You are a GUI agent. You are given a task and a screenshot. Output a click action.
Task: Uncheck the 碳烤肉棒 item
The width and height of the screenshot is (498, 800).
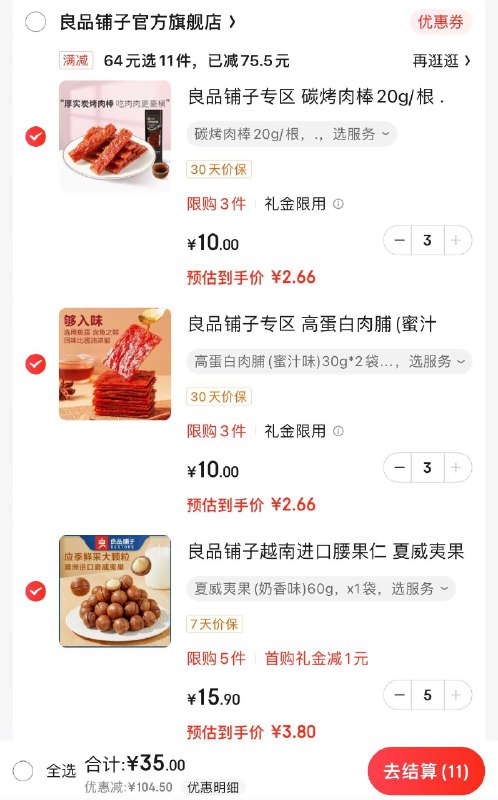(x=35, y=137)
